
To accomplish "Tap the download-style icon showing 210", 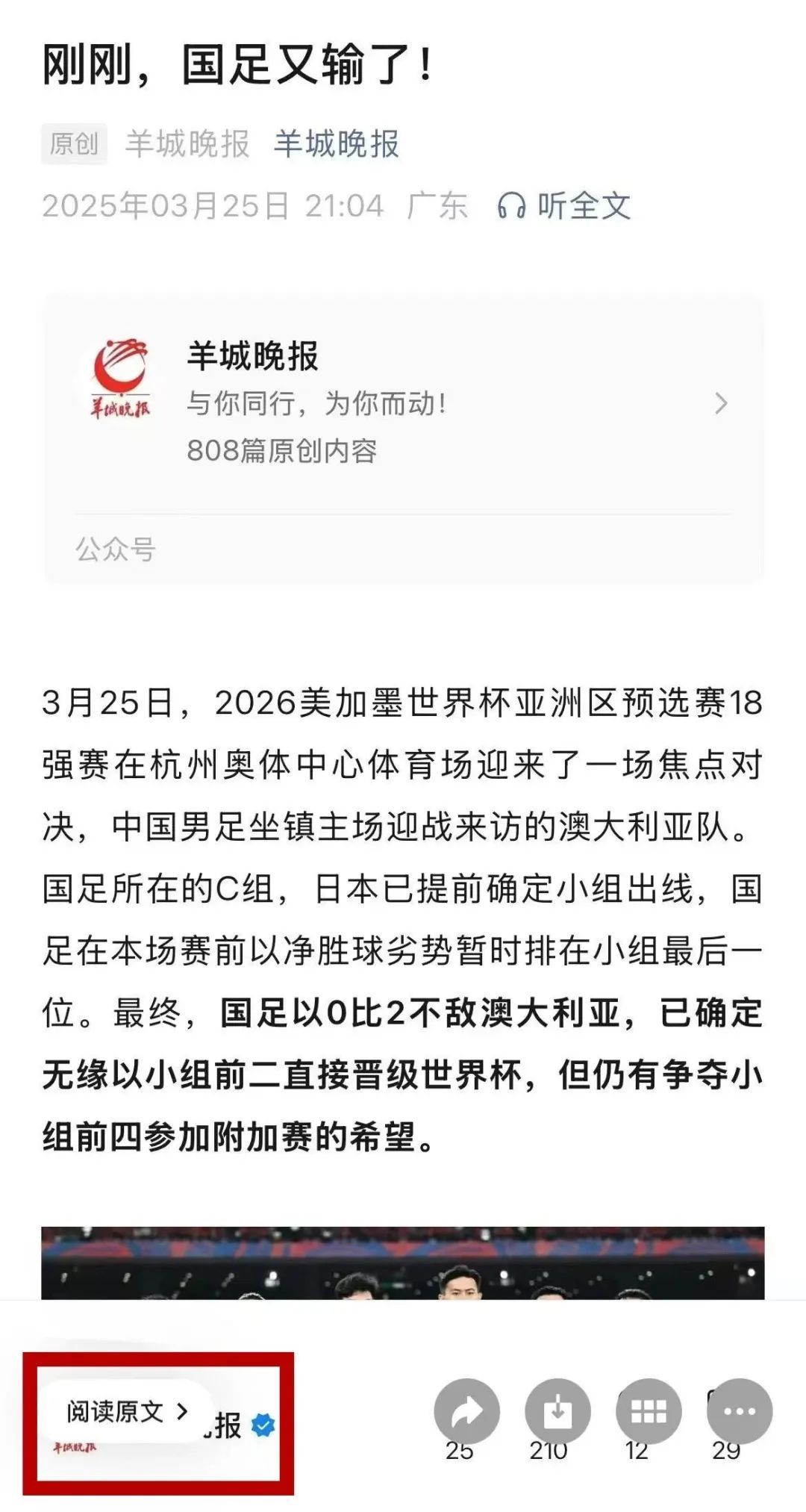I will (x=557, y=1411).
